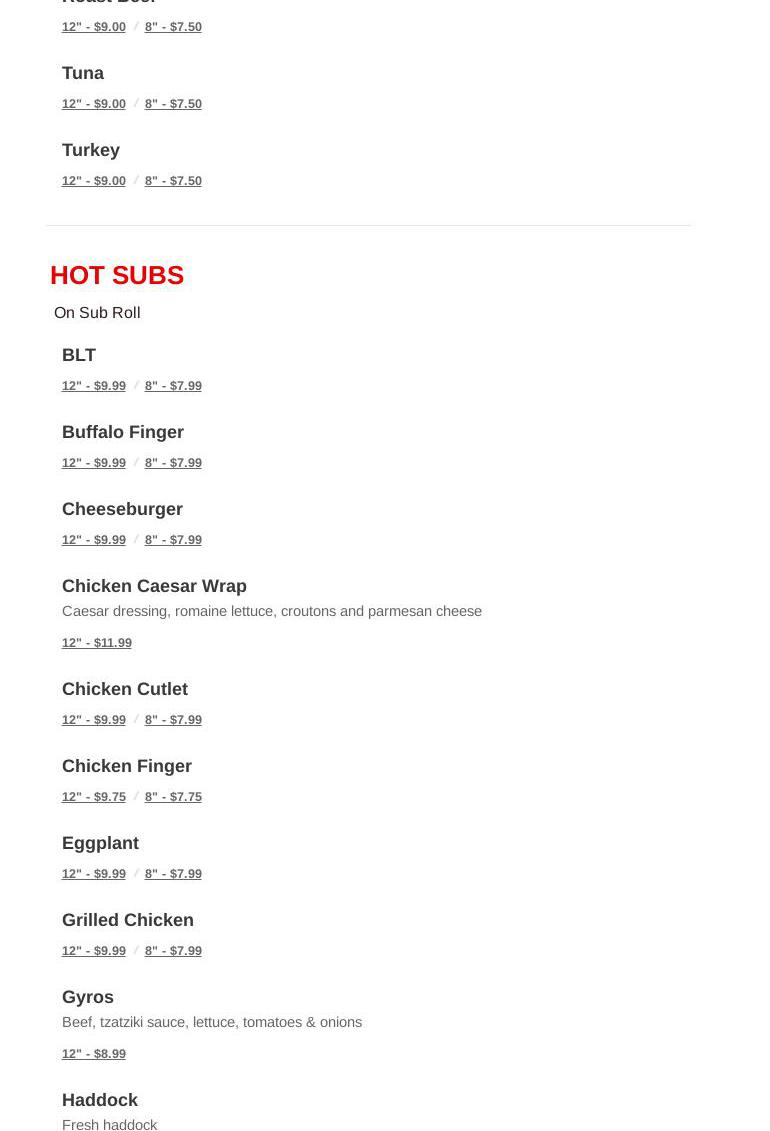
Task: Choose the 12" Chicken Cutlet sub
Action: tap(94, 720)
